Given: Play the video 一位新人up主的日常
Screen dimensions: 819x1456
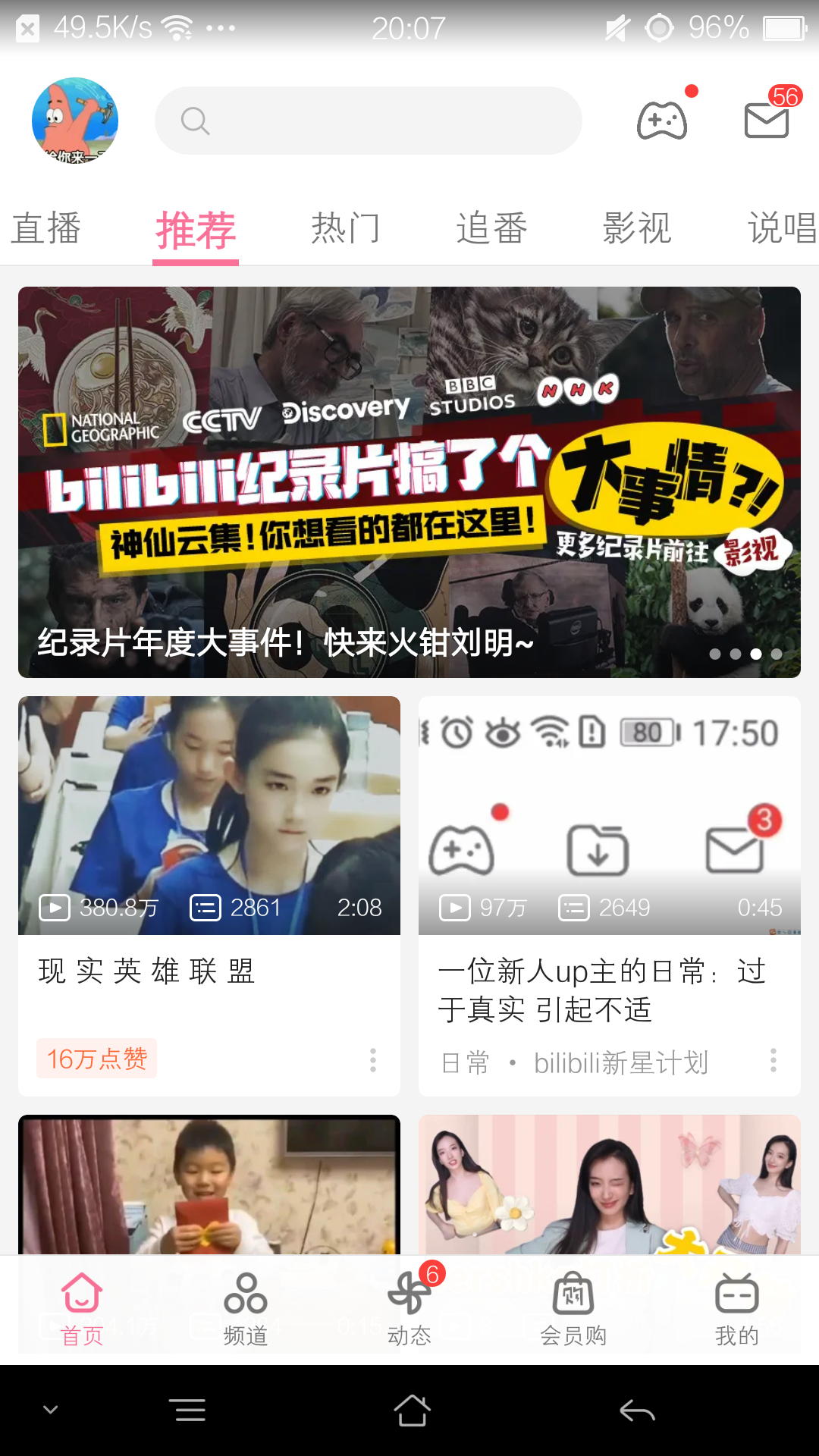Looking at the screenshot, I should tap(610, 815).
